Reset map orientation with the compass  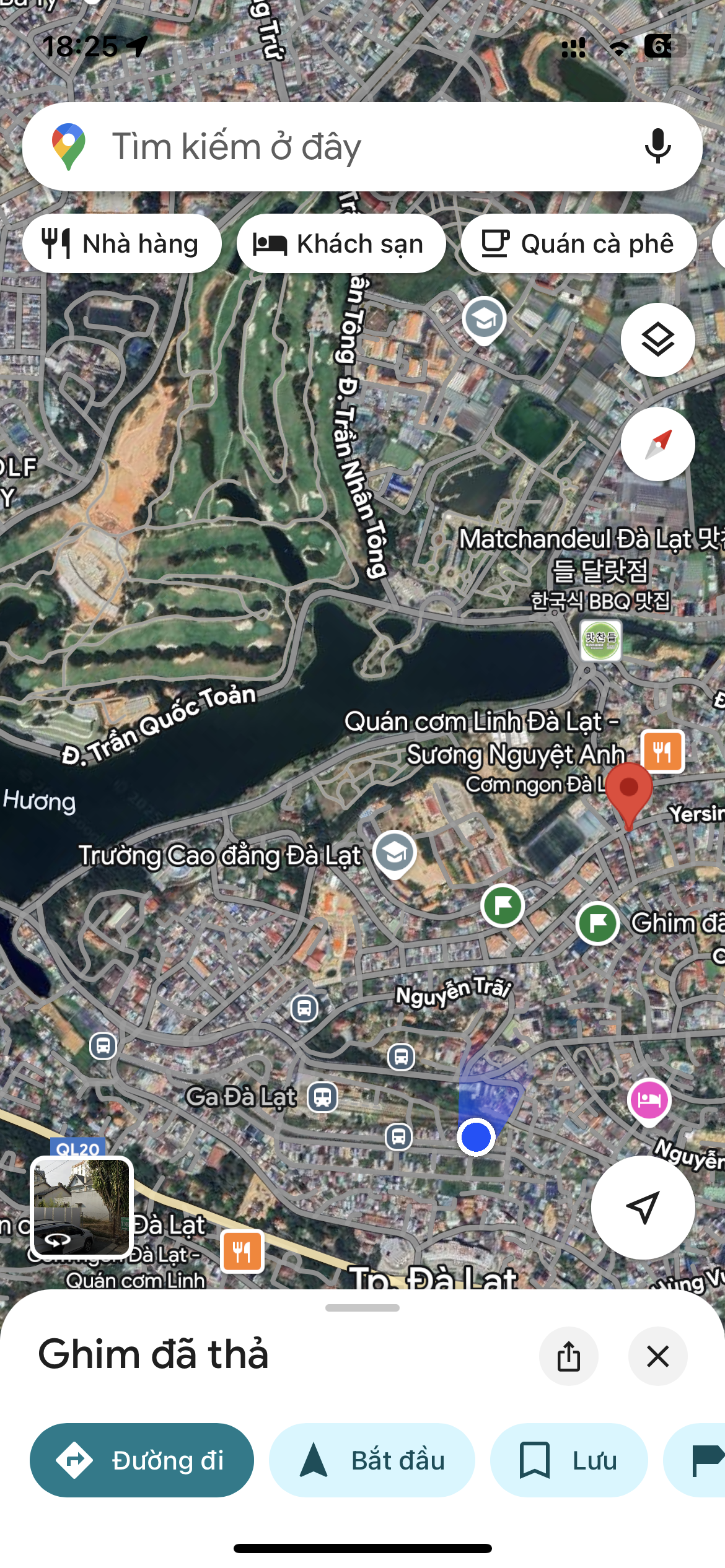pos(657,443)
